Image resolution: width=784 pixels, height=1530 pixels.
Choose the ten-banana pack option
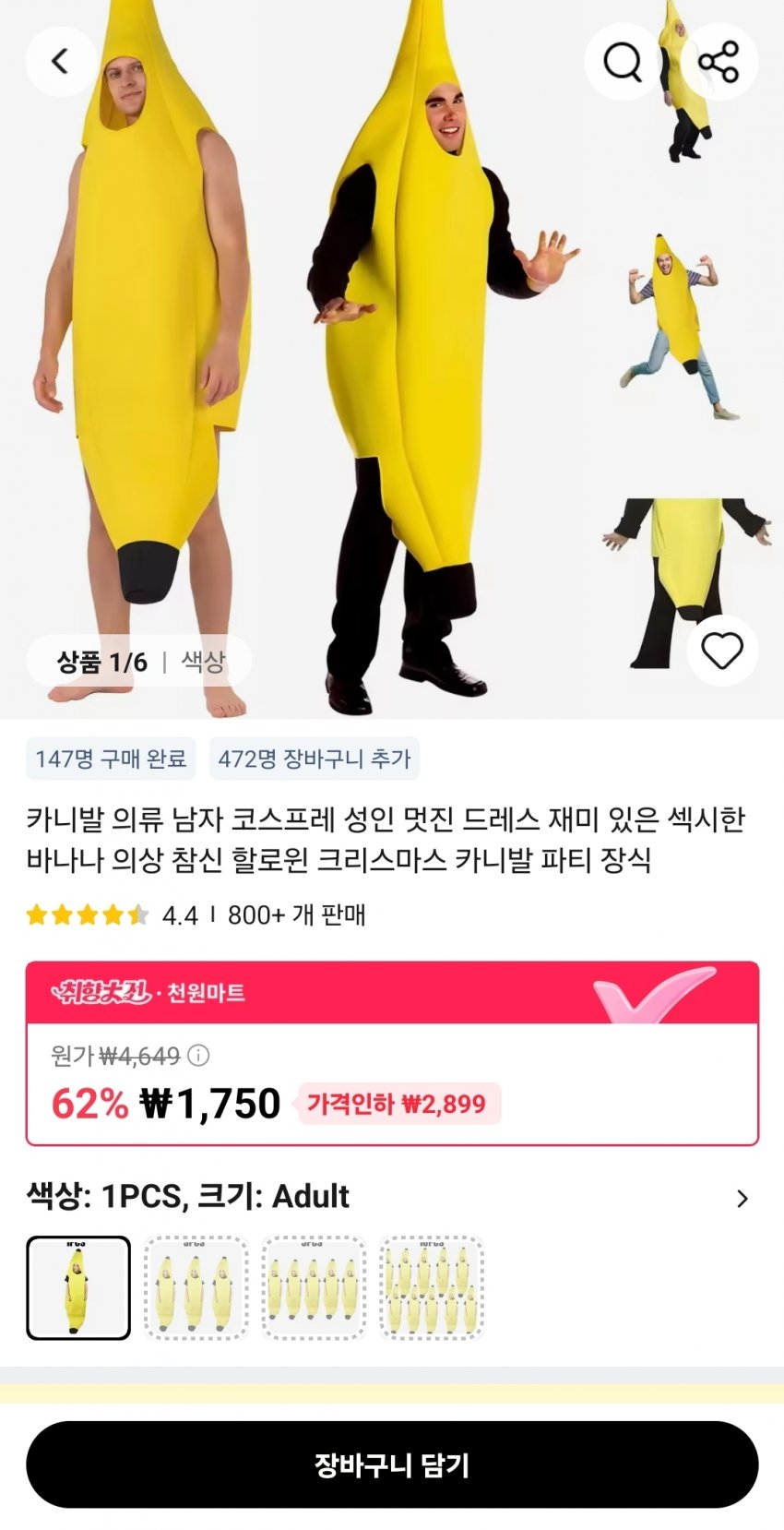pos(431,1287)
